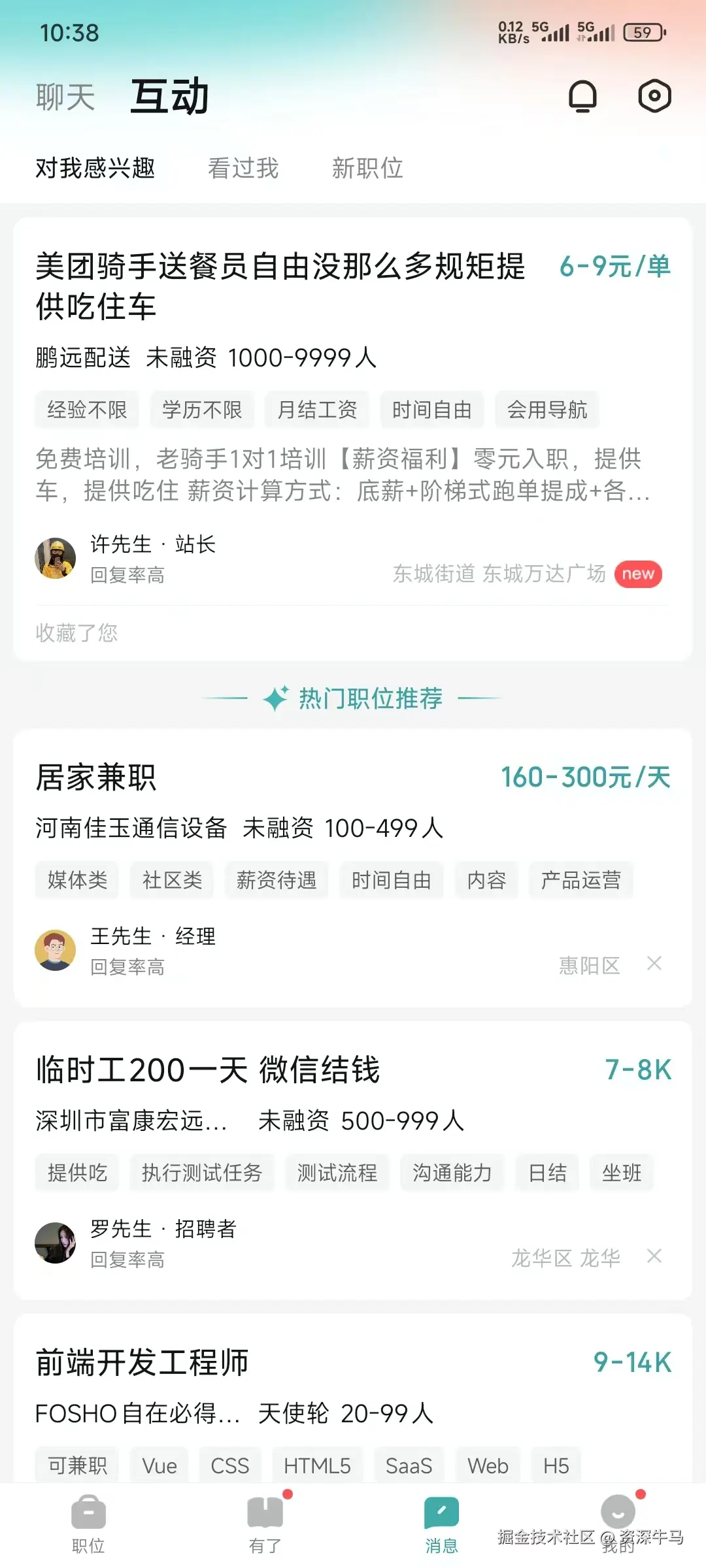Image resolution: width=706 pixels, height=1568 pixels.
Task: Dismiss the 临时工200一天 recommendation
Action: (654, 1256)
